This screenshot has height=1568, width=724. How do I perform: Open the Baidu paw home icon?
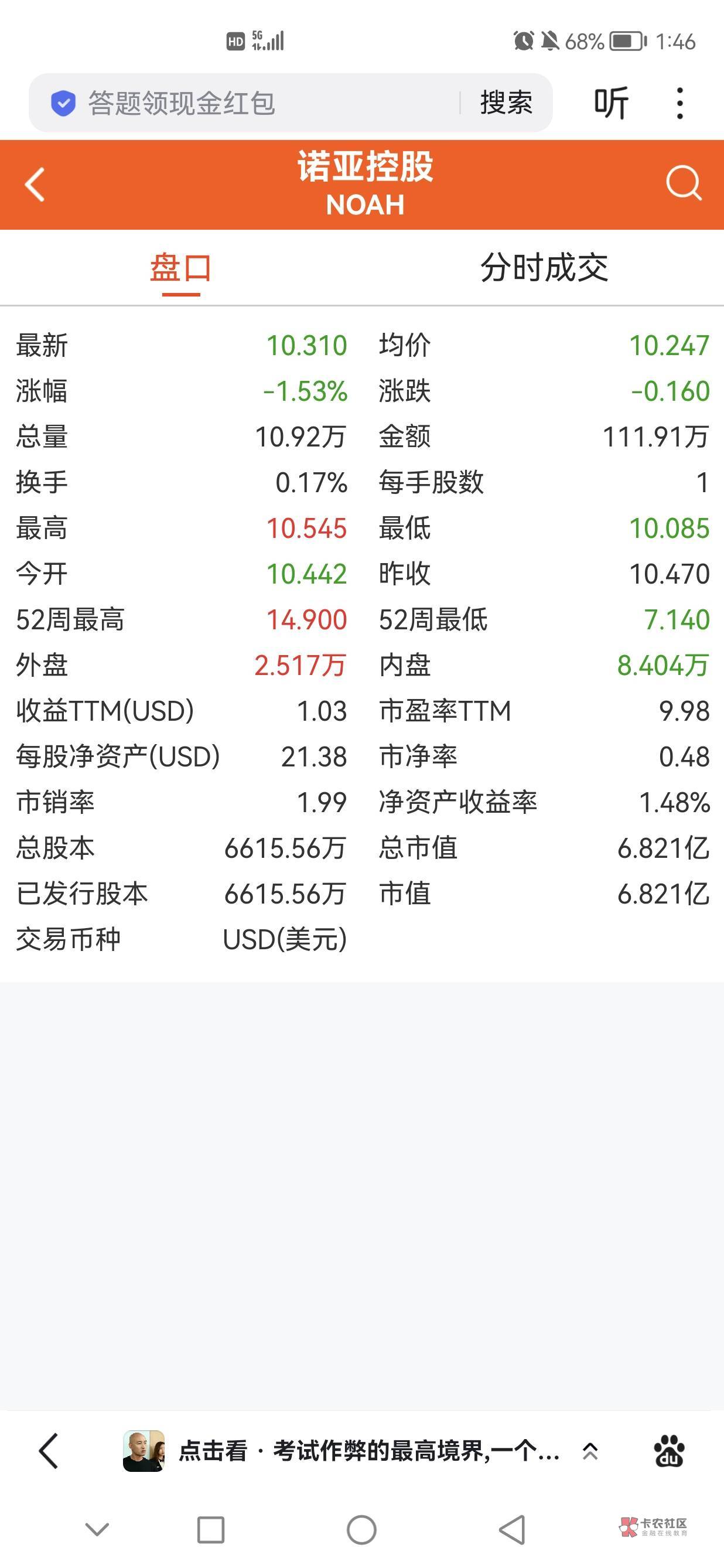tap(668, 1452)
